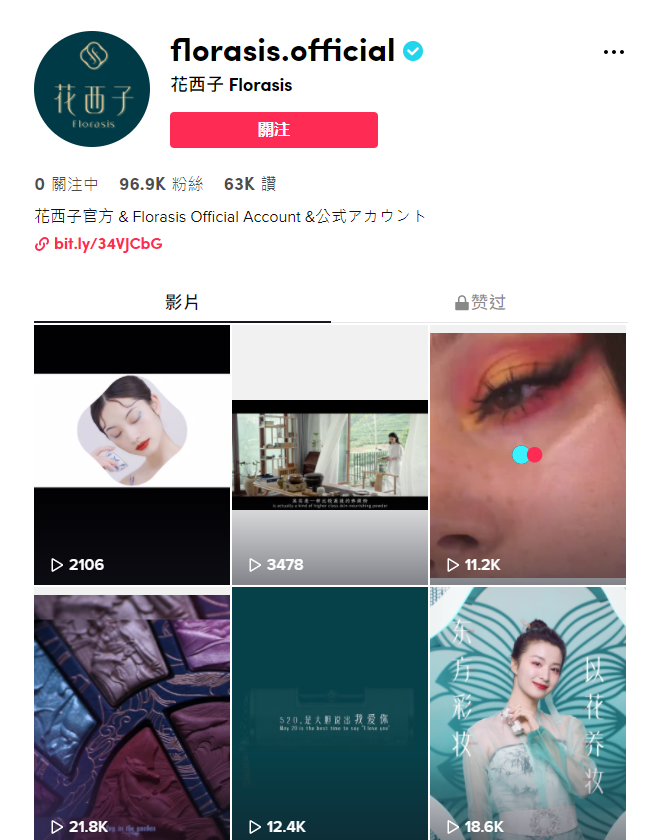Viewport: 651px width, 840px height.
Task: Open the three-dot overflow menu
Action: pyautogui.click(x=614, y=52)
